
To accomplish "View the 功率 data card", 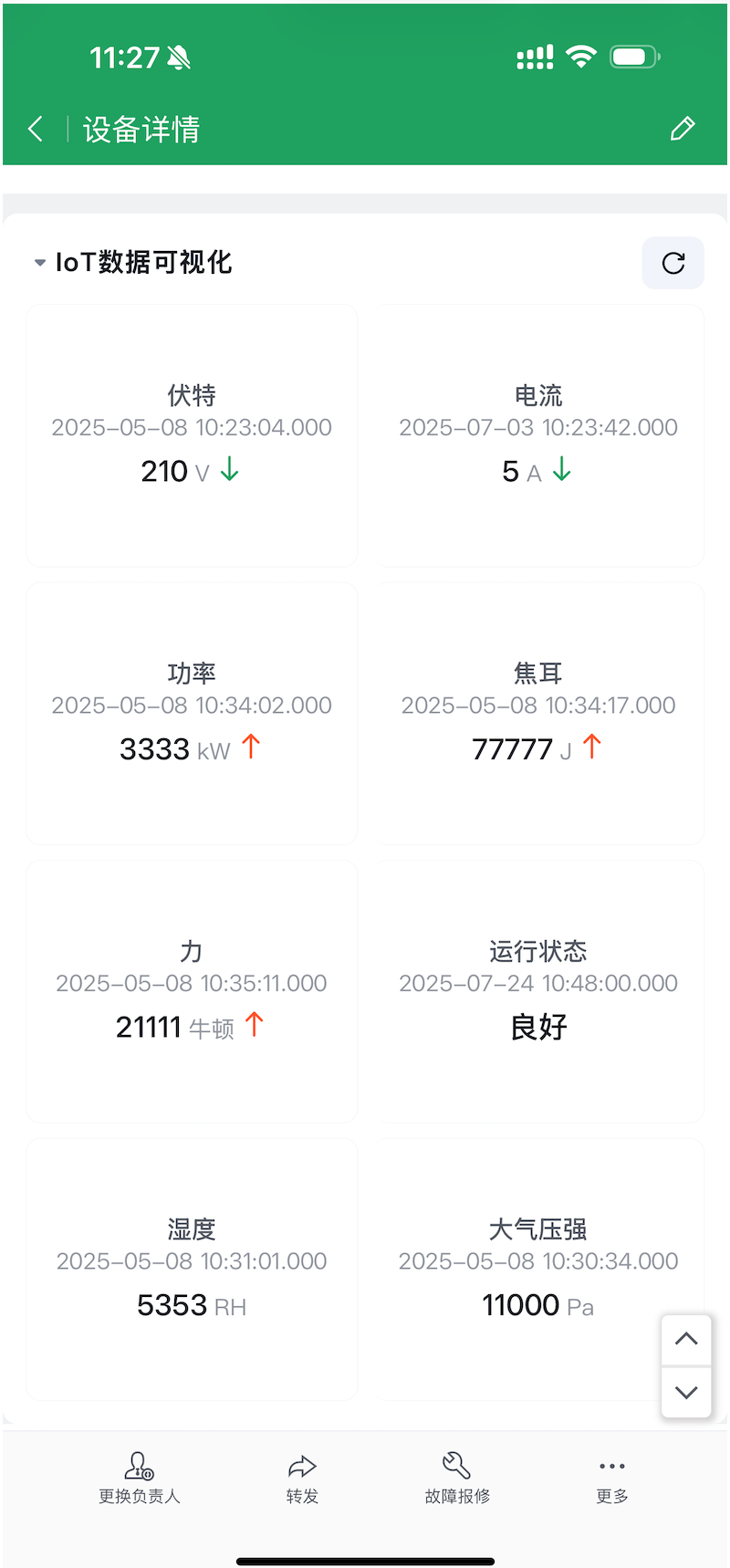I will (x=192, y=713).
